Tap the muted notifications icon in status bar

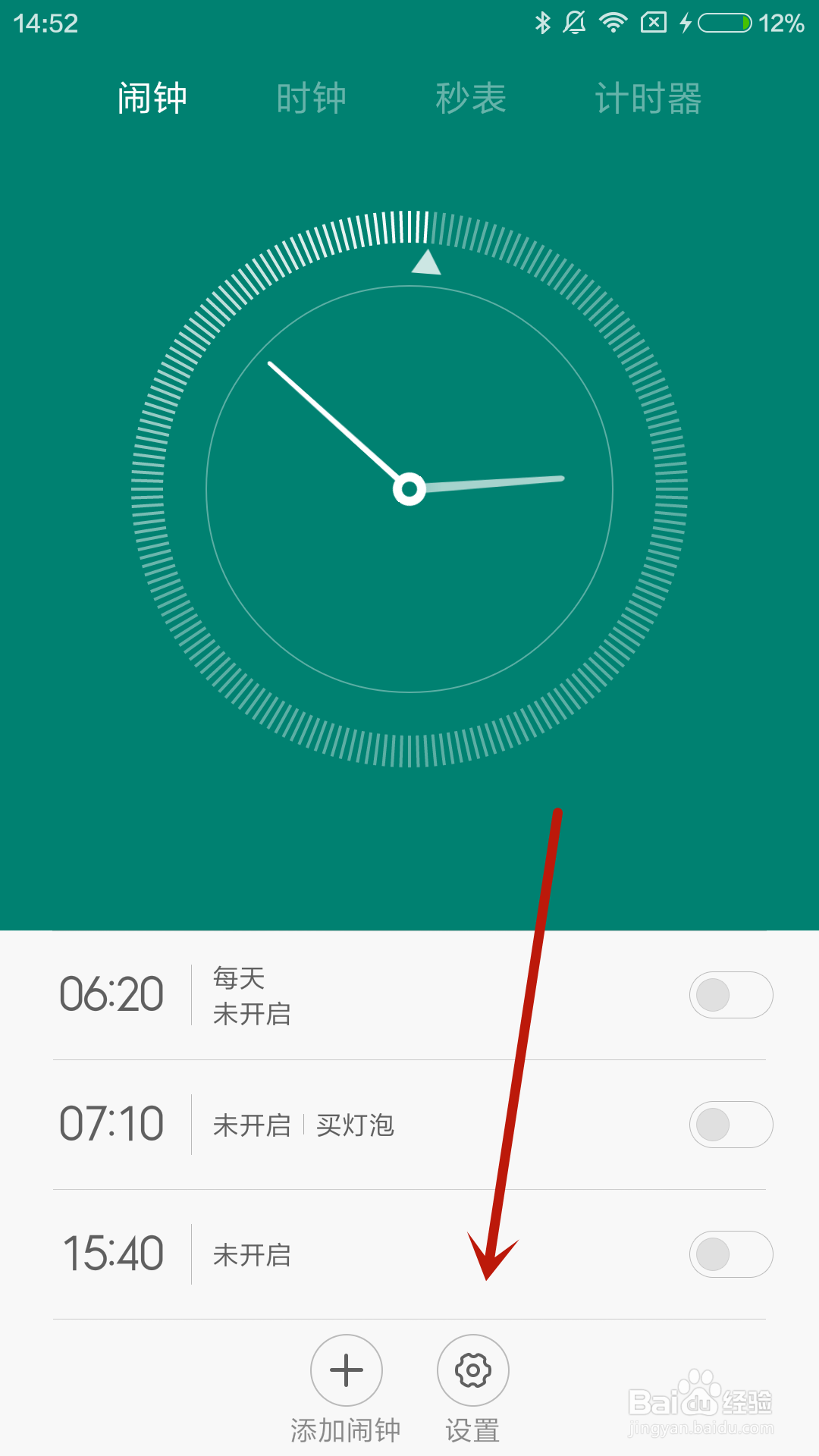(576, 23)
